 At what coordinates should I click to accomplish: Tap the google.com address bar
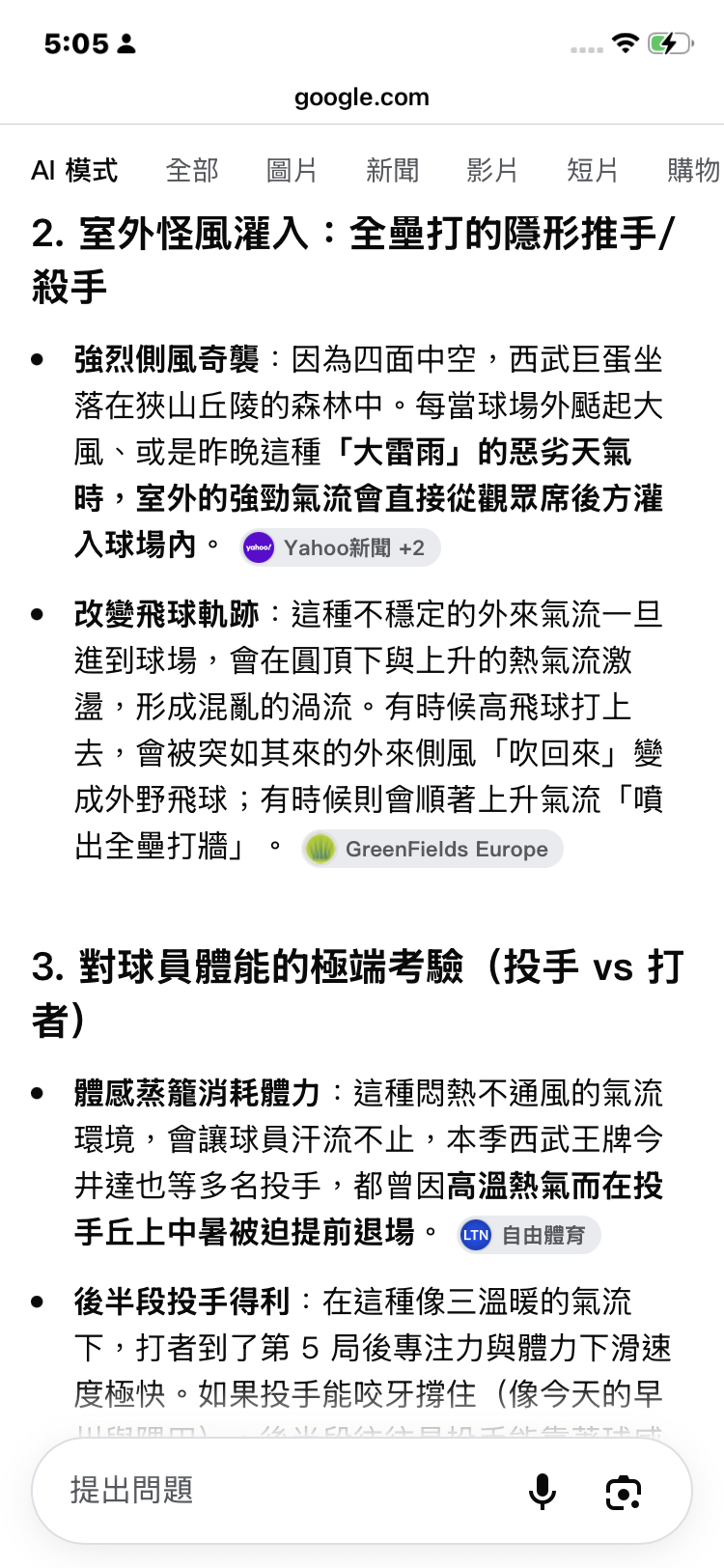pyautogui.click(x=362, y=98)
